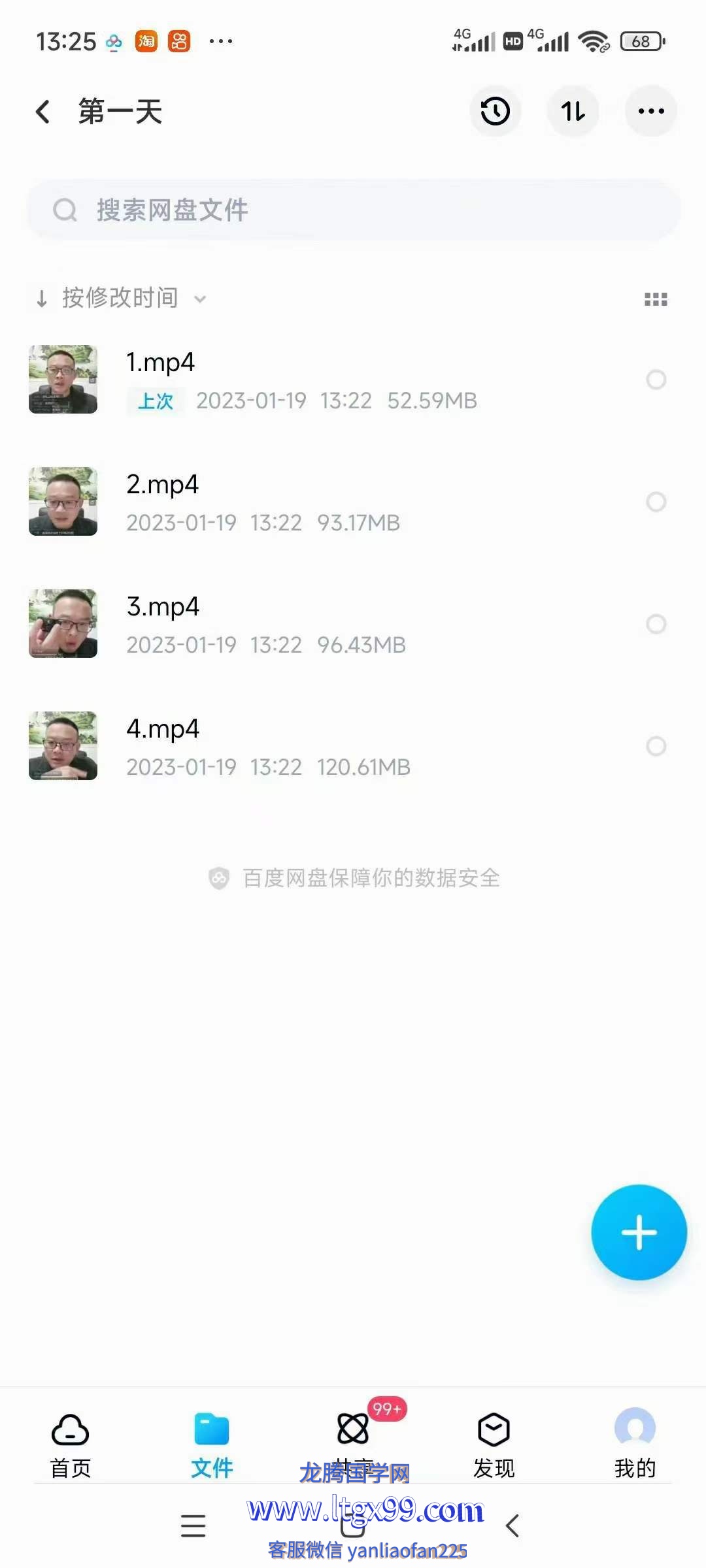Open the 4.mp4 video file
706x1568 pixels.
click(162, 729)
